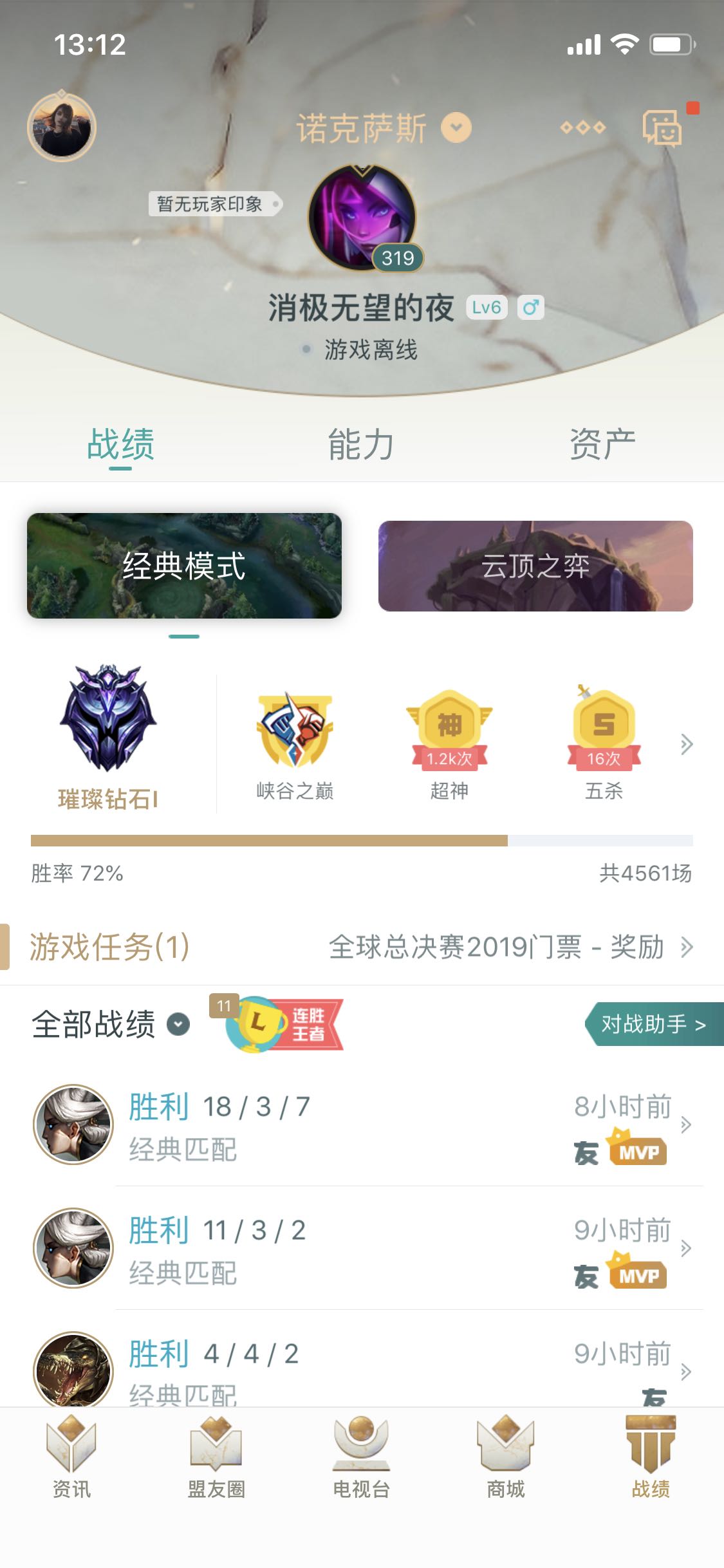Open the 11 / 3 / 2 victory match
Viewport: 724px width, 1568px height.
click(x=360, y=1248)
